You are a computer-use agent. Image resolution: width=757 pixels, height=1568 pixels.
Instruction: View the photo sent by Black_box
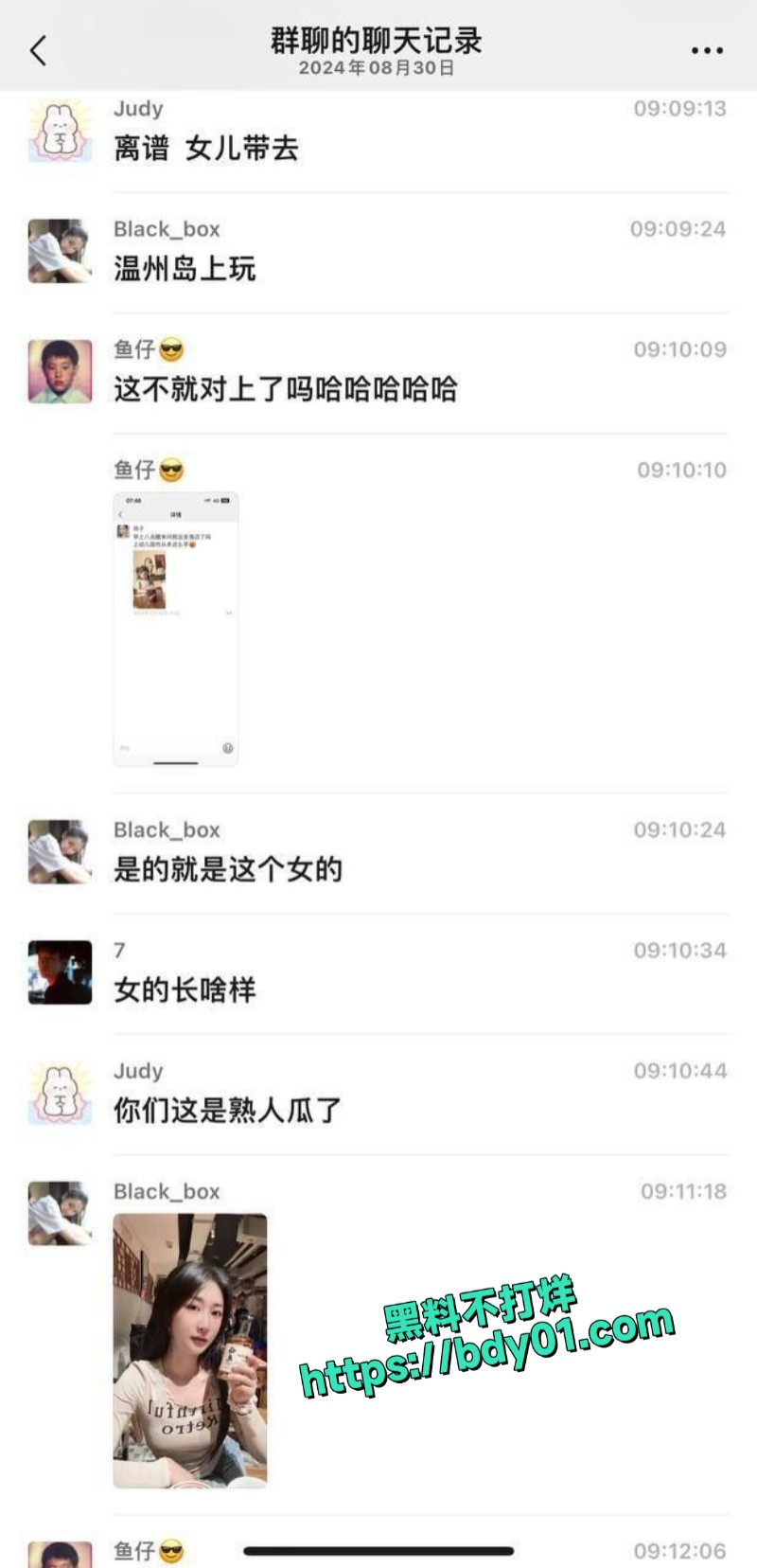pos(190,1350)
